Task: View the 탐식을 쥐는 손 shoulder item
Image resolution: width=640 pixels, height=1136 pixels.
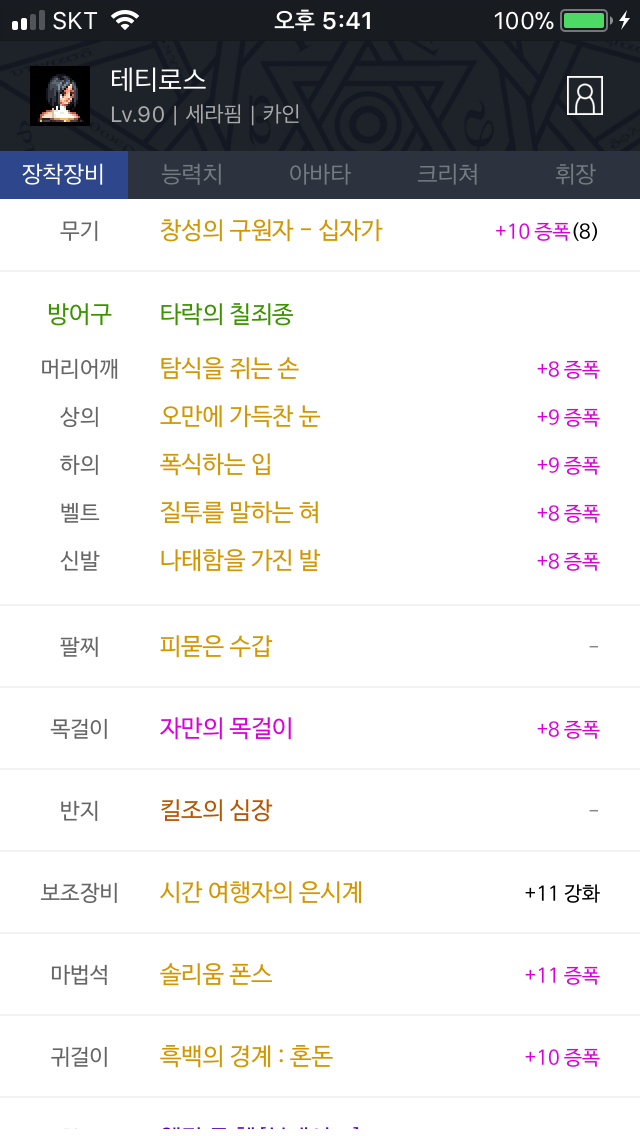Action: (x=229, y=369)
